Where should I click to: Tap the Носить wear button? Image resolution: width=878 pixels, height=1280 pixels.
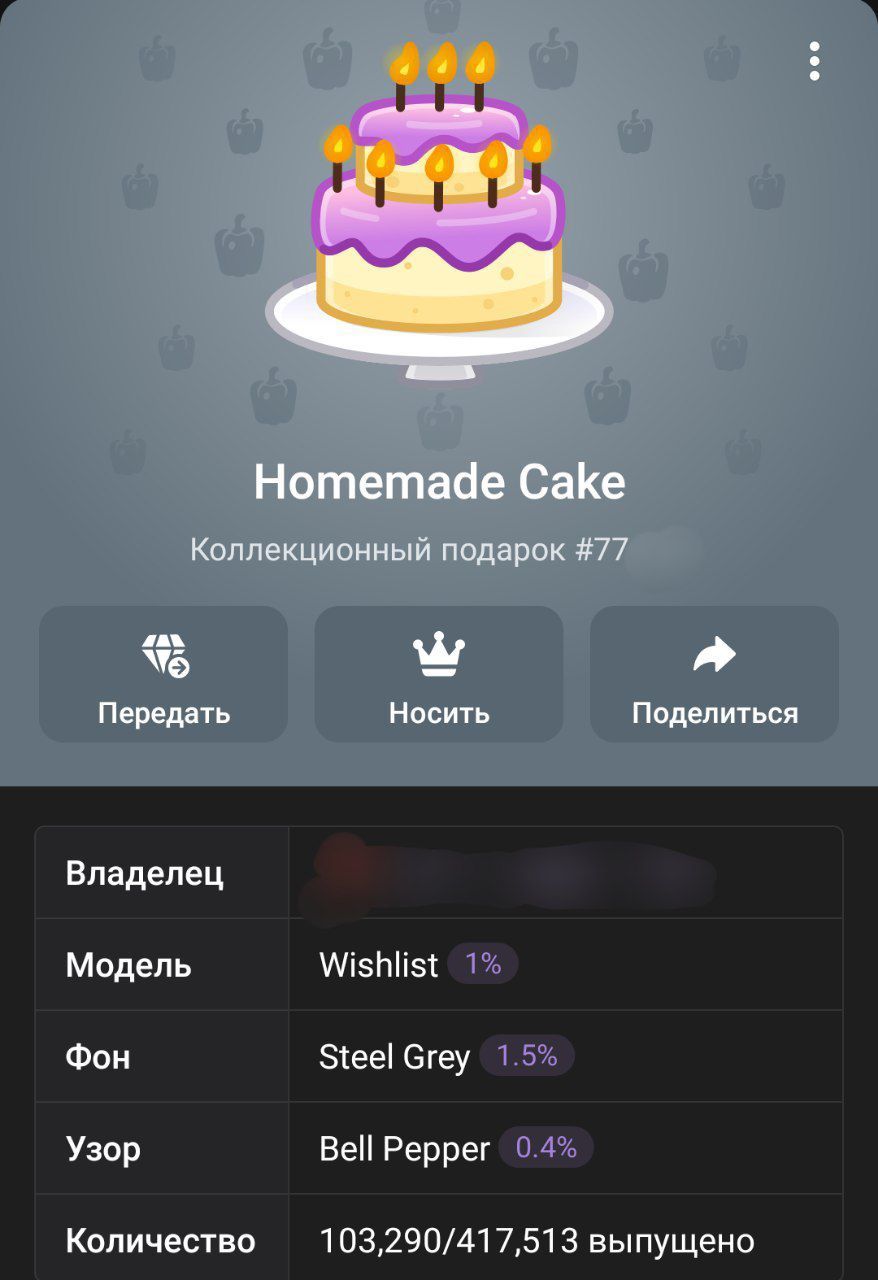tap(439, 674)
